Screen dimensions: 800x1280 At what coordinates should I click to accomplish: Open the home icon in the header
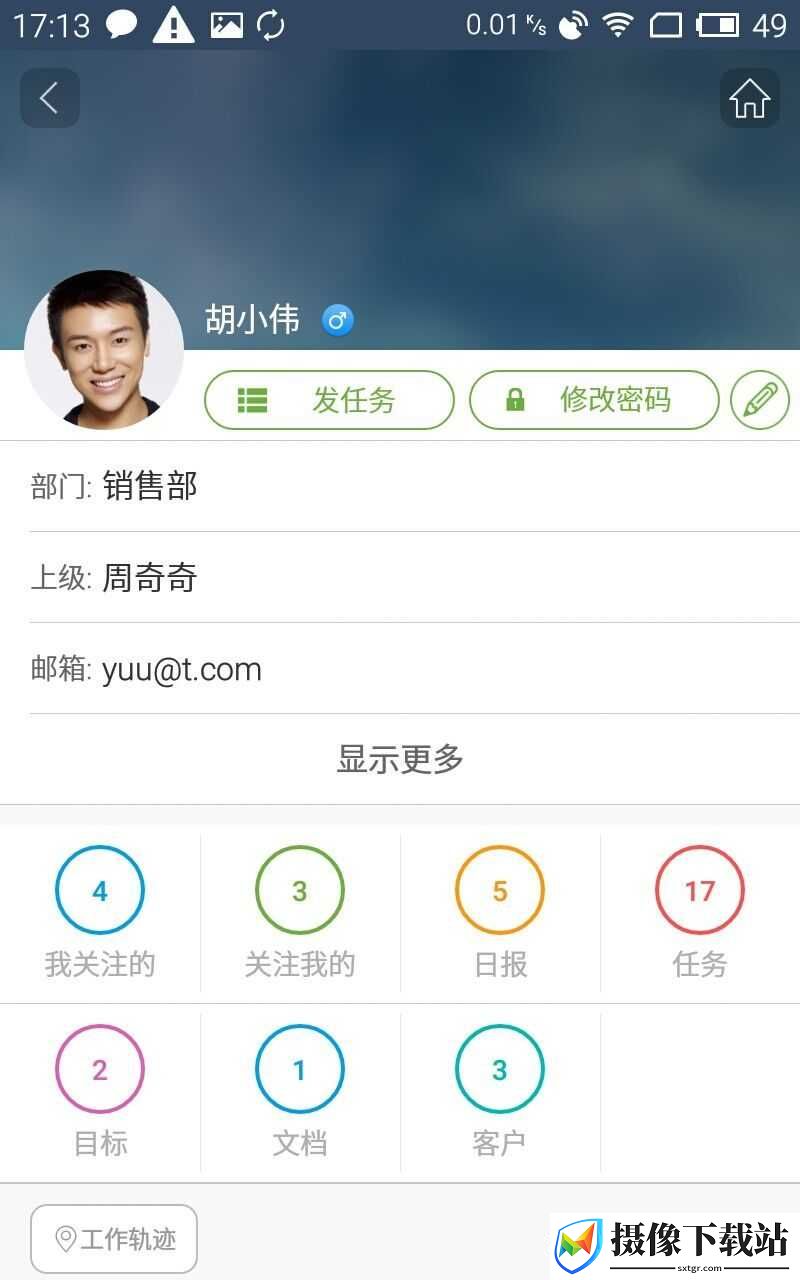(x=749, y=98)
